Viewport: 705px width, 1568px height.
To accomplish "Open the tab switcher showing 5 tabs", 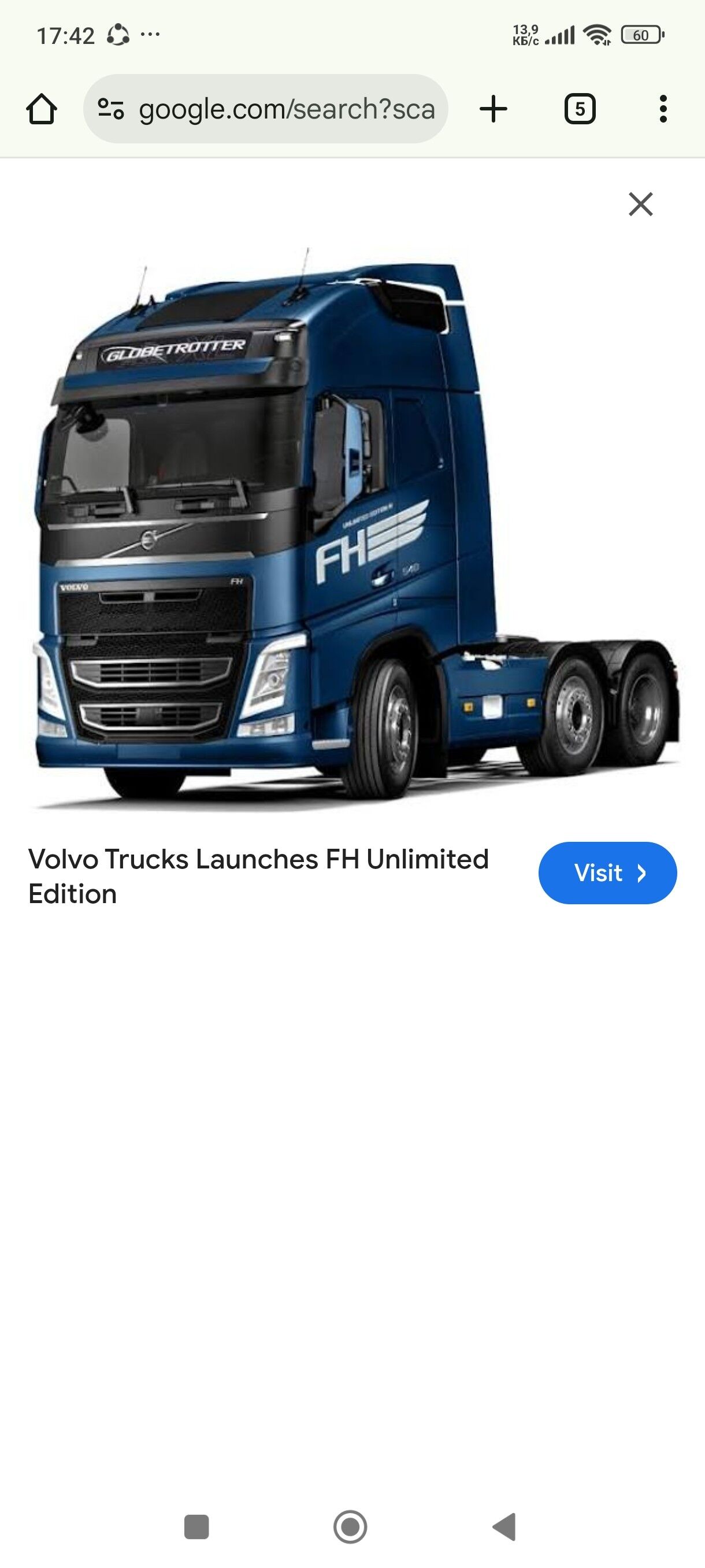I will point(580,110).
